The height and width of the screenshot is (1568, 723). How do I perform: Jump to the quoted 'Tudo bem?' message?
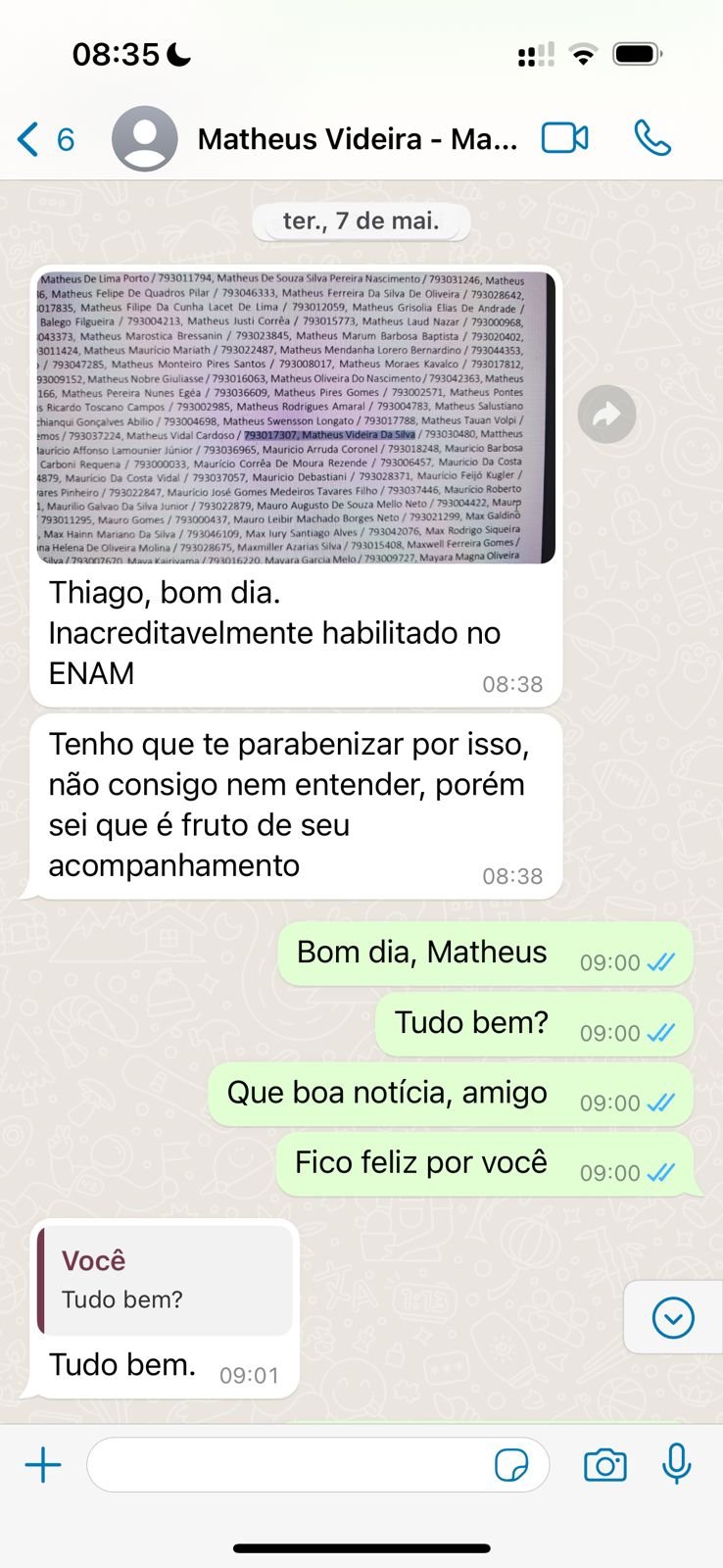(165, 1280)
